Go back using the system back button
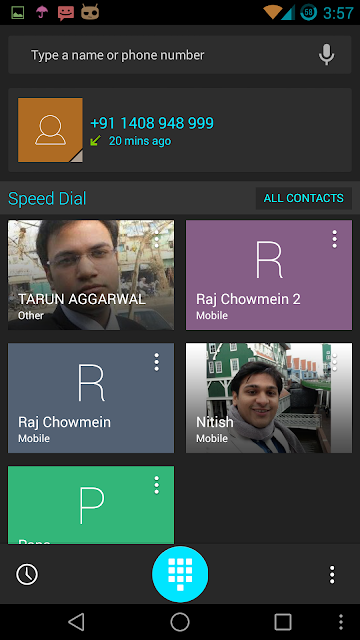This screenshot has width=360, height=640. 76,622
